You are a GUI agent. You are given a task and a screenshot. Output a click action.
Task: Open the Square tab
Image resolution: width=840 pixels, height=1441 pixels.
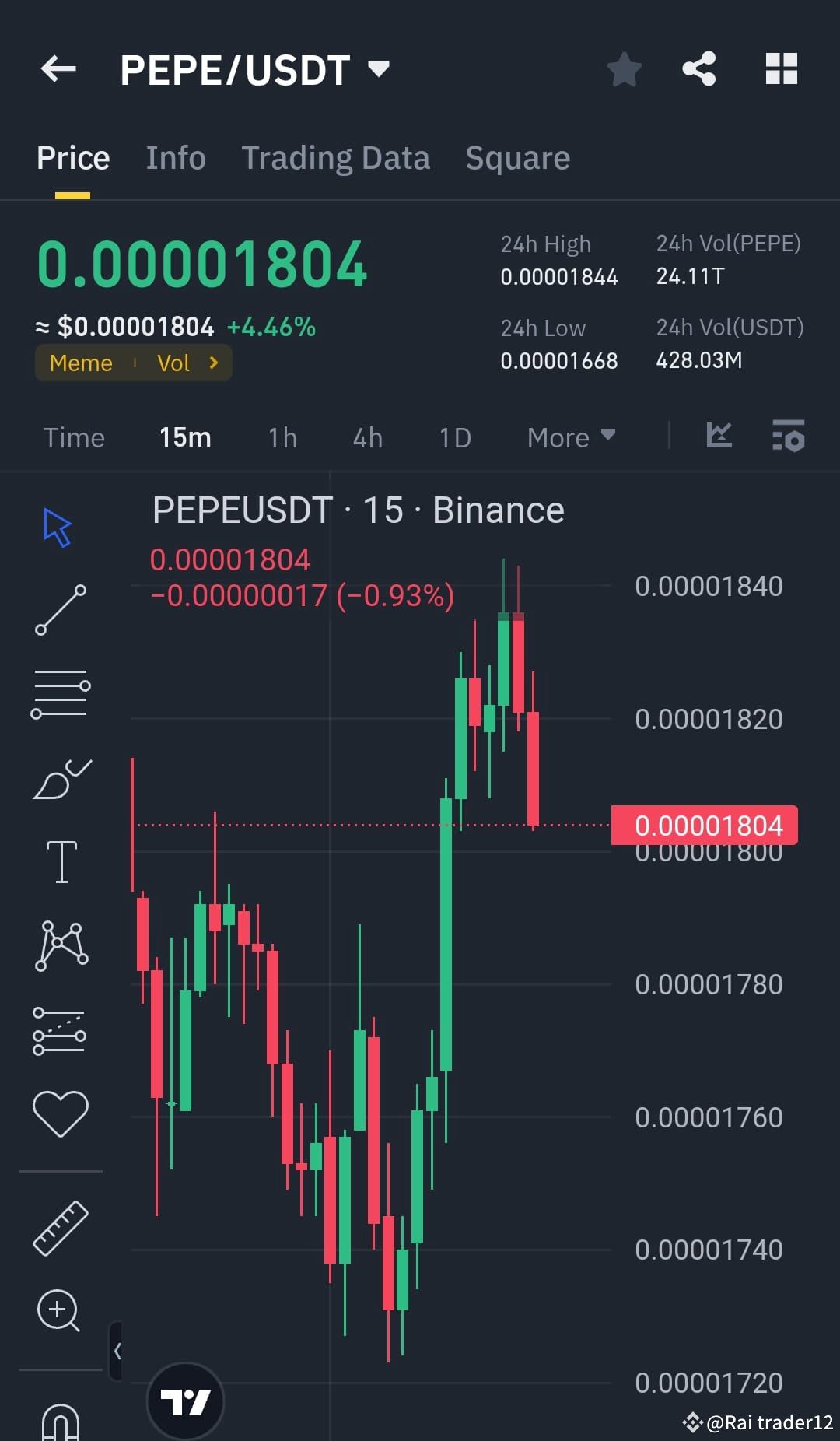(x=517, y=157)
